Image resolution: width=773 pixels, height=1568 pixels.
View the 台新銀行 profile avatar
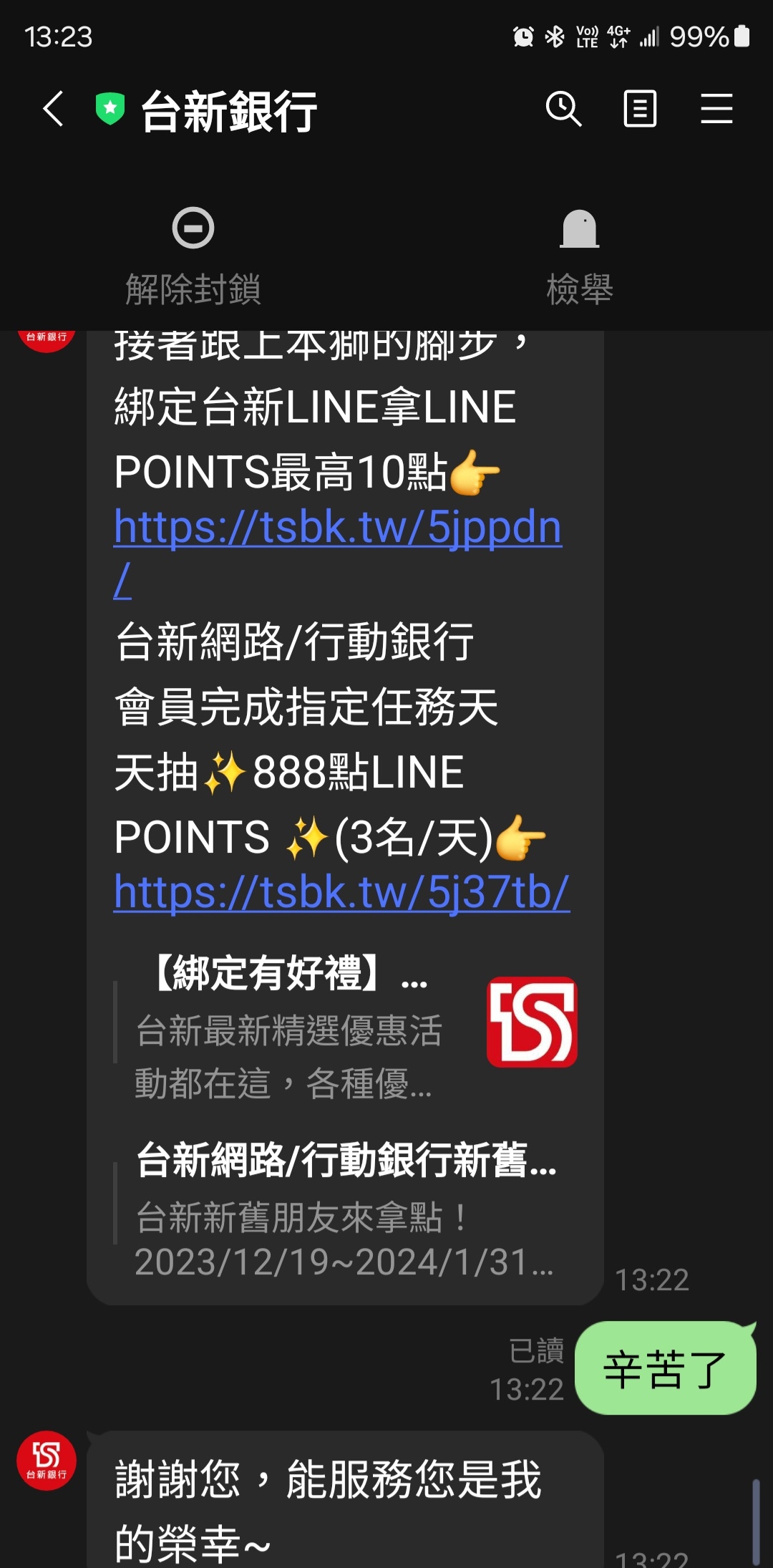tap(47, 1461)
